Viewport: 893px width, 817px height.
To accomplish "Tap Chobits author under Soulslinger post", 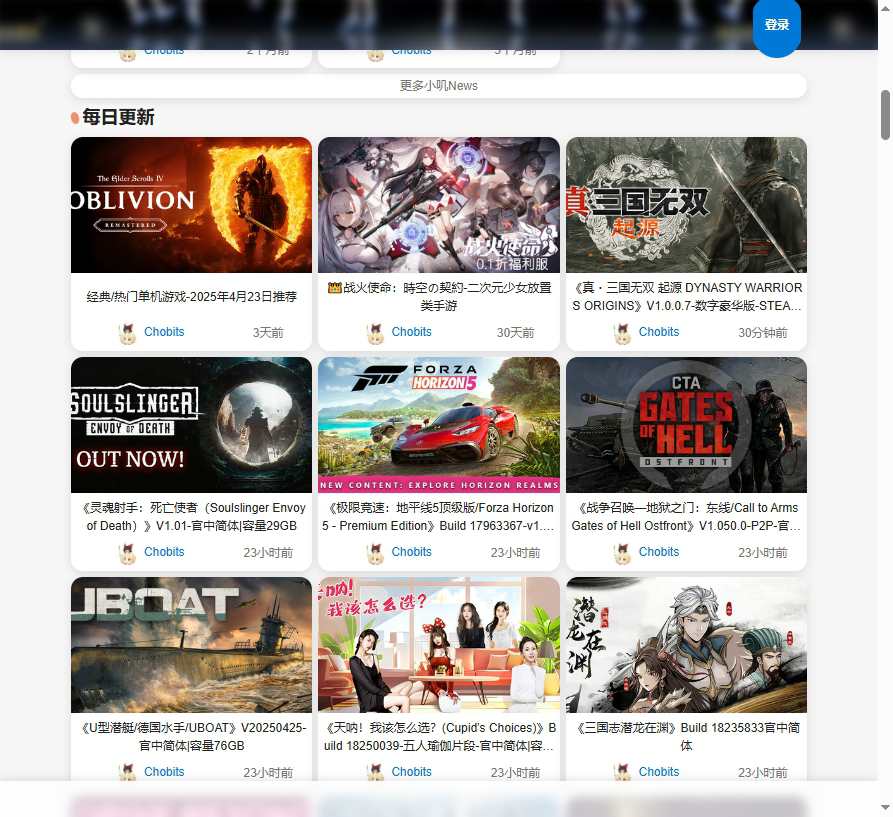I will coord(164,552).
